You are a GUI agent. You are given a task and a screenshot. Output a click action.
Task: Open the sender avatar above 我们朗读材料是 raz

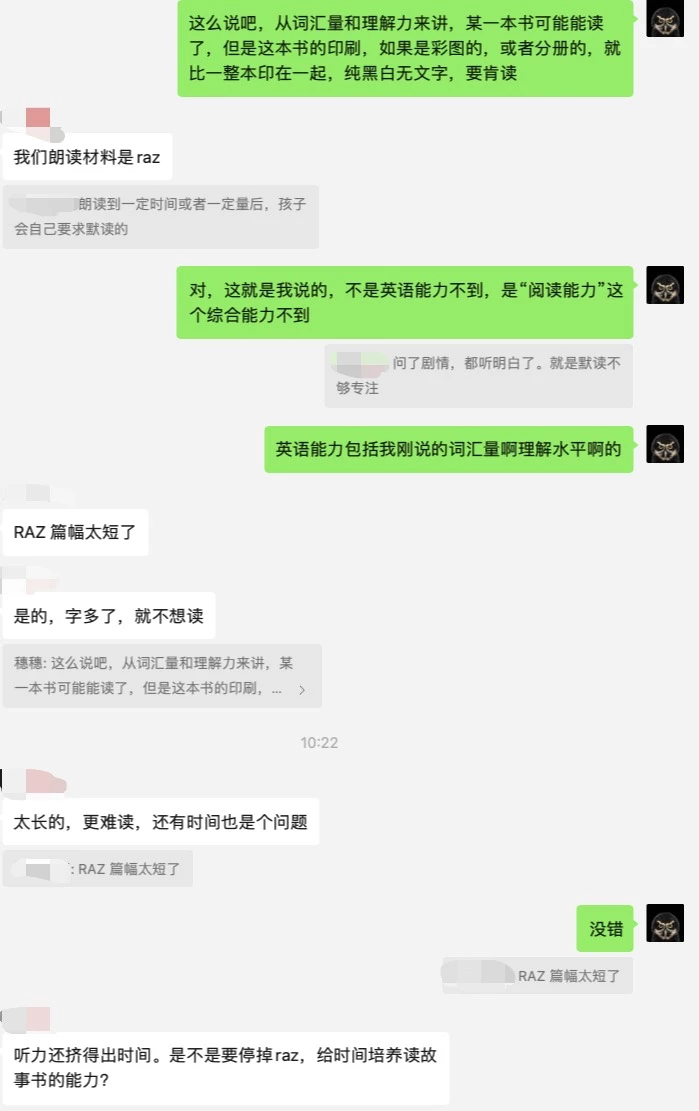click(x=37, y=121)
